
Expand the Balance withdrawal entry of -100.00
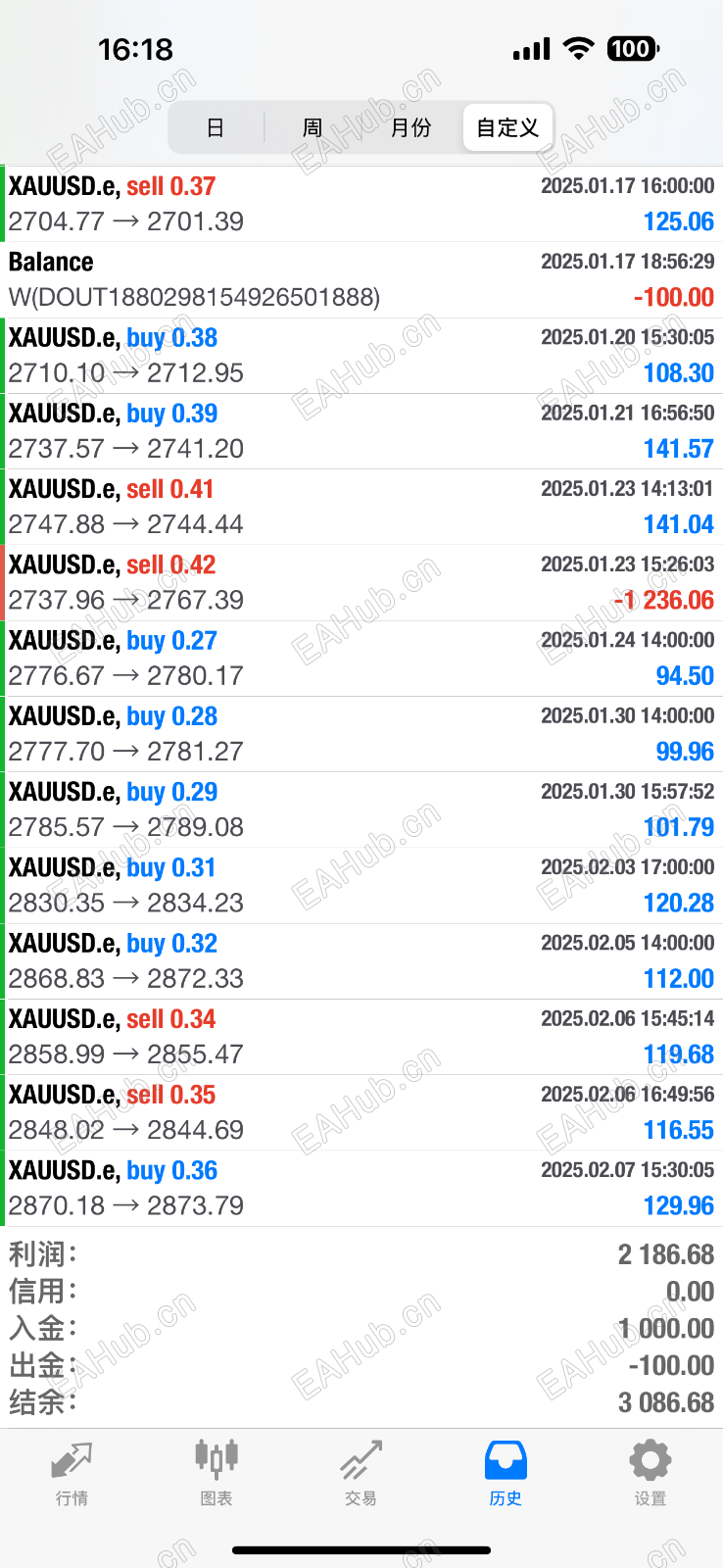[x=361, y=279]
